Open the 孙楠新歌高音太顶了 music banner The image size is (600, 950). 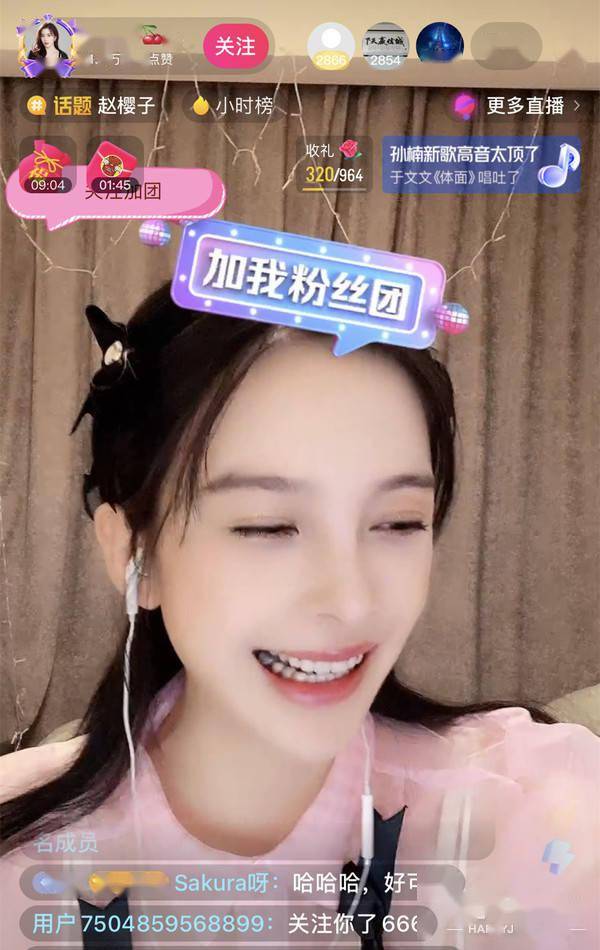pyautogui.click(x=480, y=165)
